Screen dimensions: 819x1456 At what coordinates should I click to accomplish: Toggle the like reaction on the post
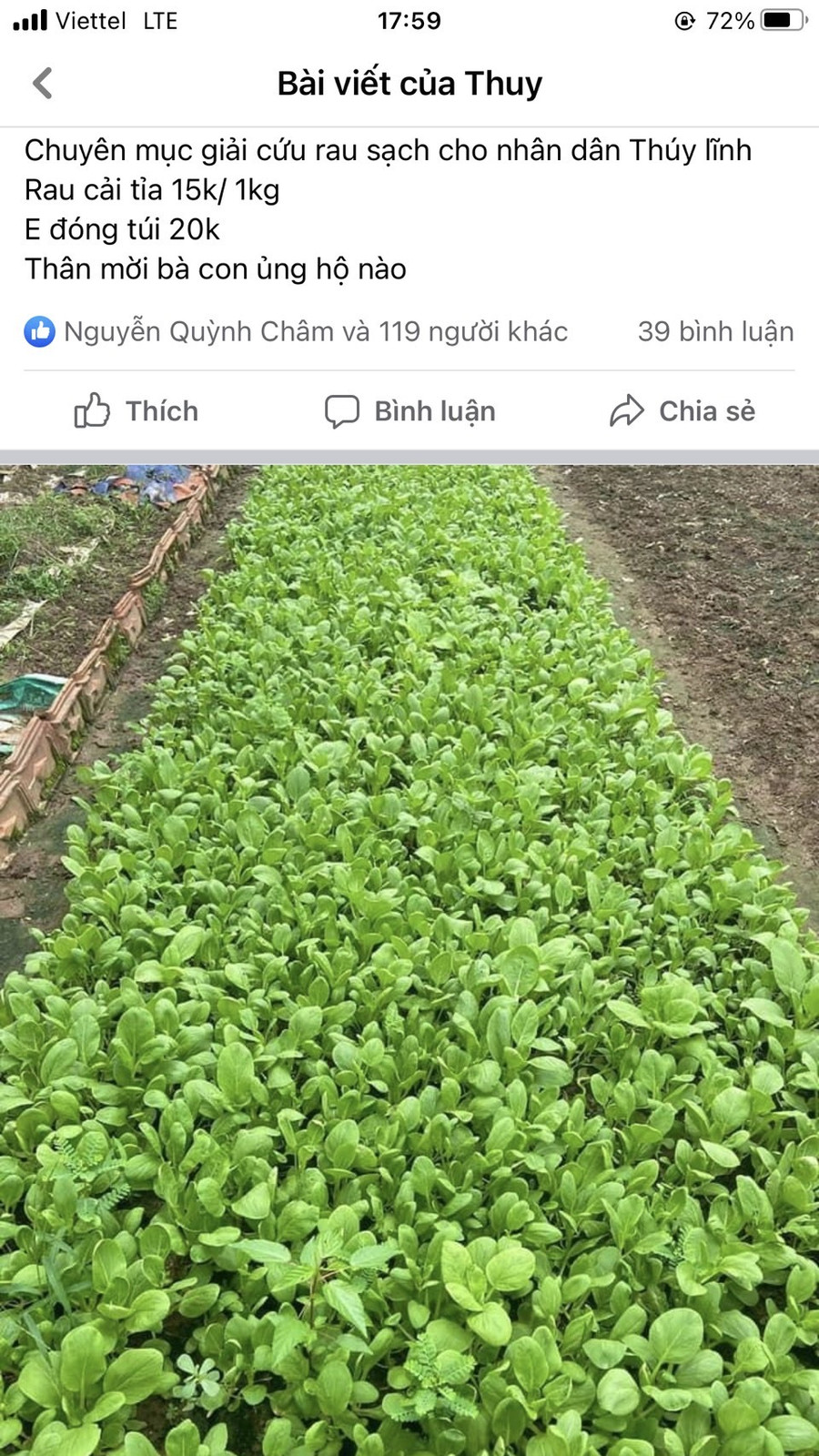point(136,411)
